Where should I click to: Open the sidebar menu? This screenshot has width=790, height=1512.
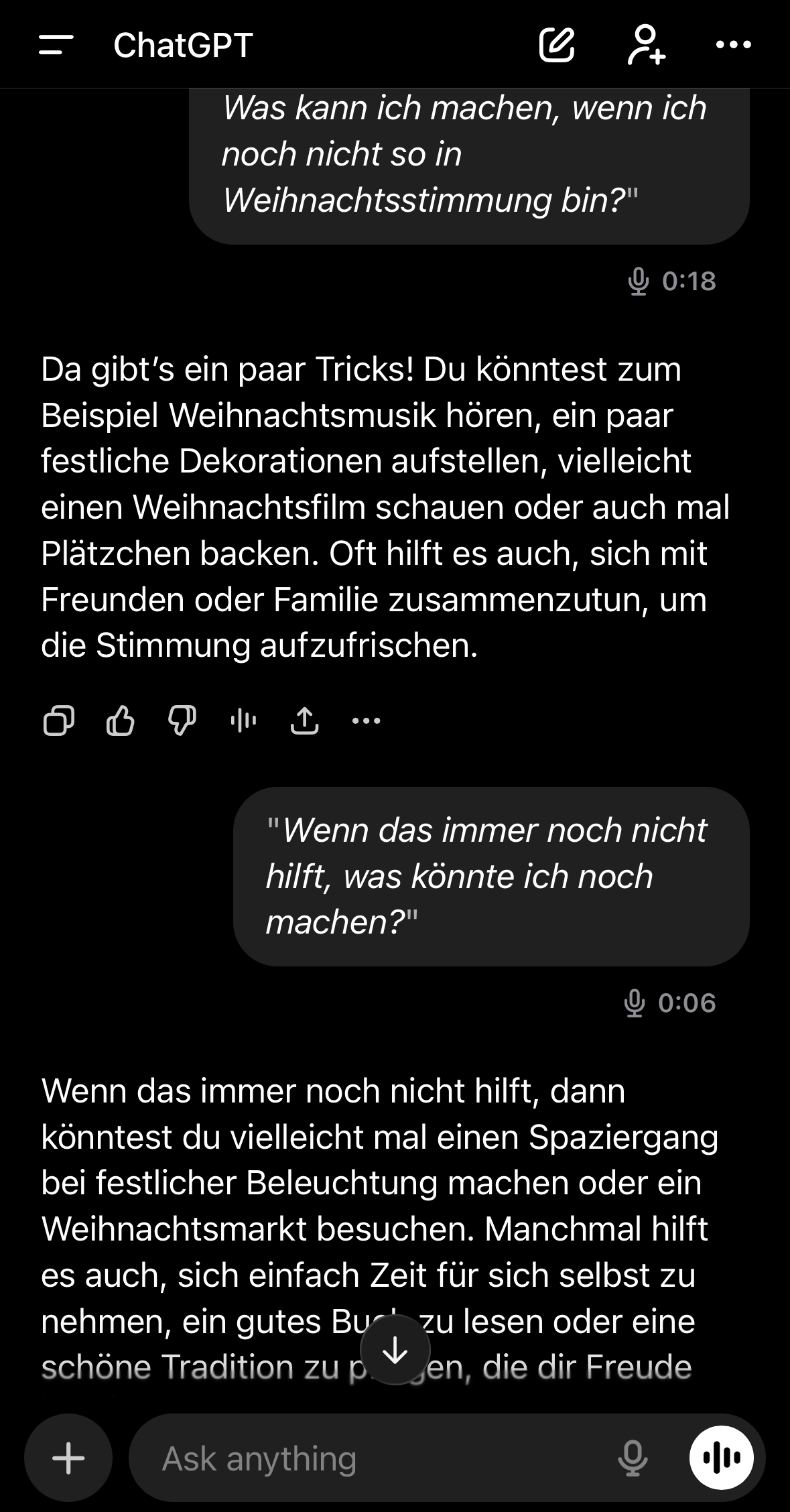tap(56, 45)
